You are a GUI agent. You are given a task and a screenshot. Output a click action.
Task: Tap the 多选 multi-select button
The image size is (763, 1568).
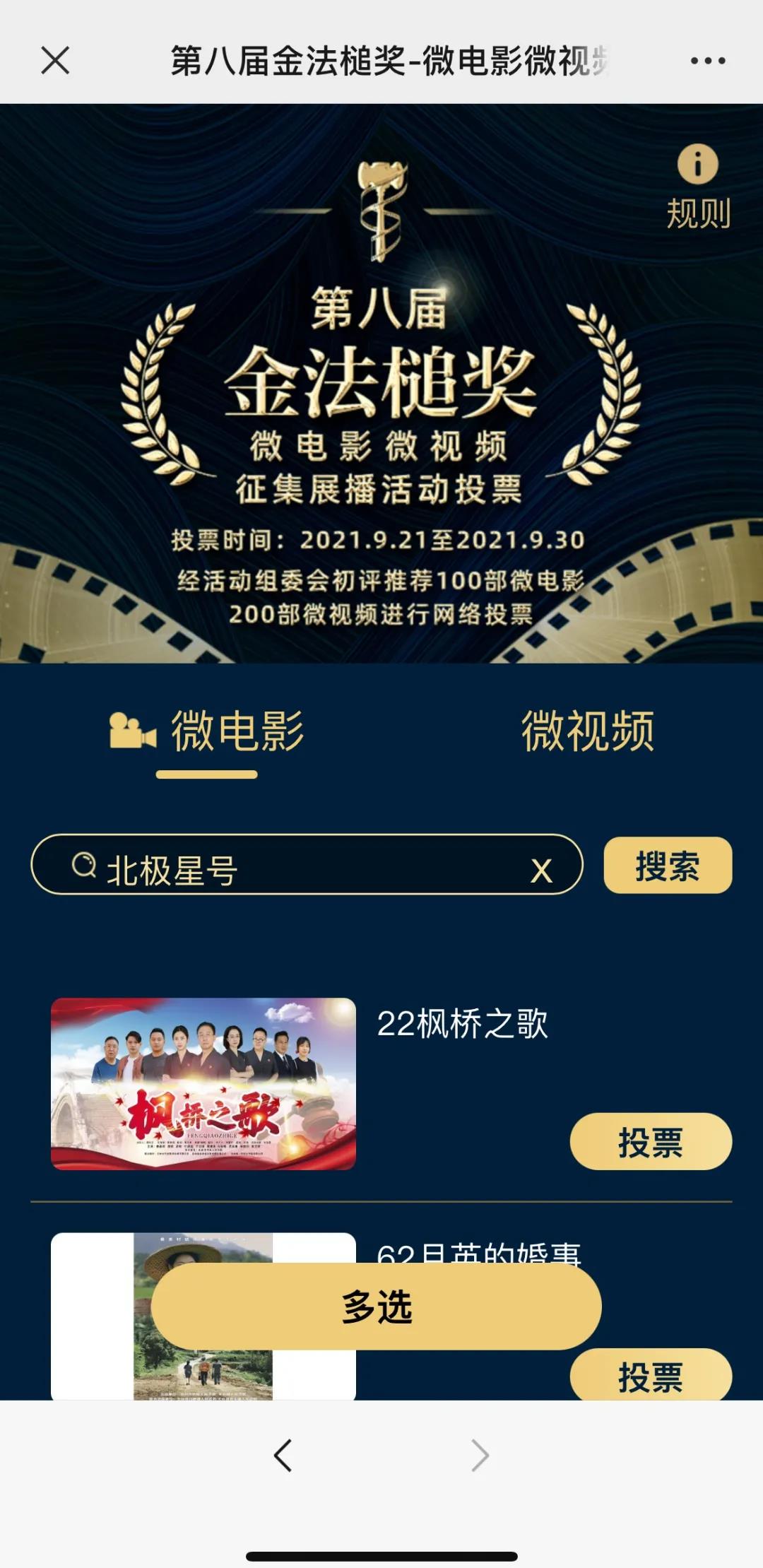click(x=376, y=1307)
